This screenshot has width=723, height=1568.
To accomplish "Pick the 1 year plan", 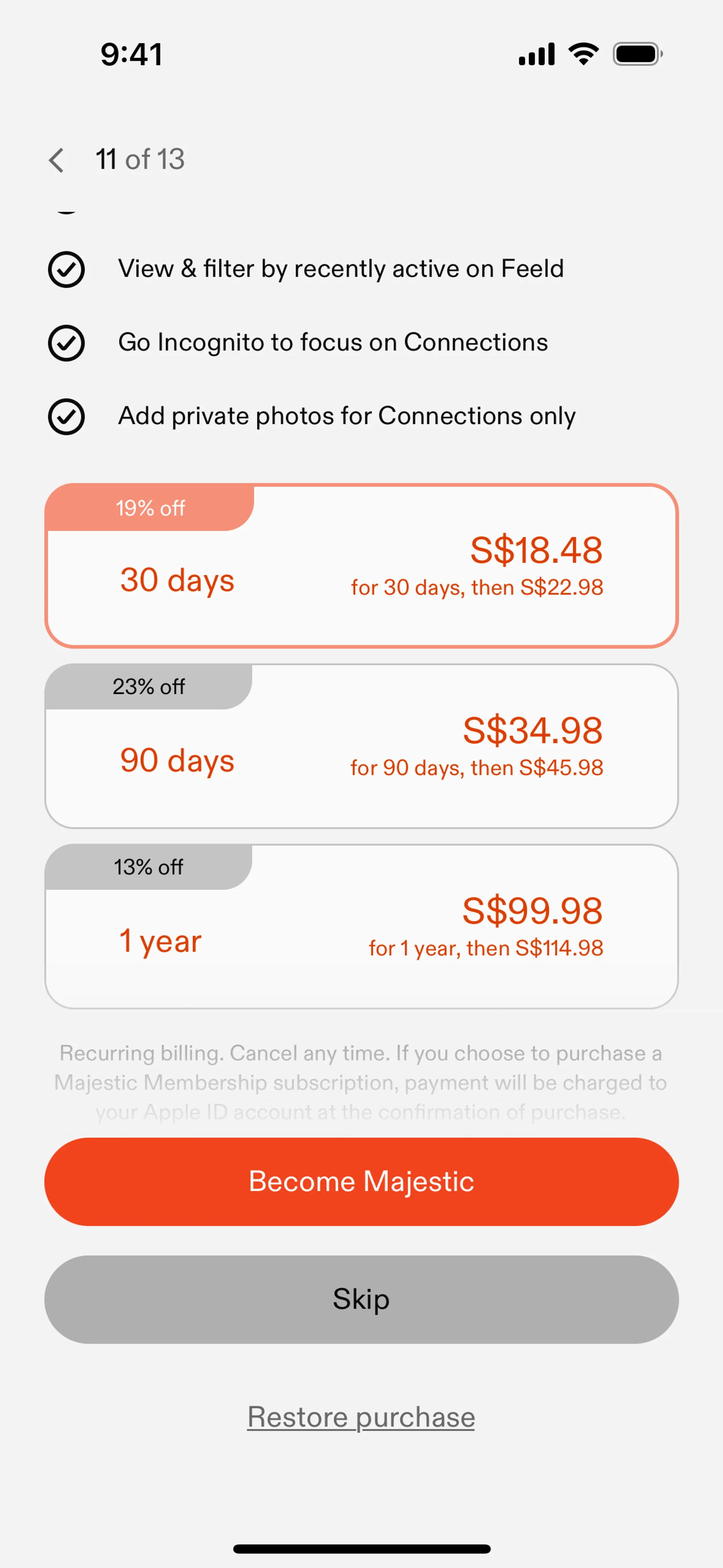I will (x=361, y=926).
